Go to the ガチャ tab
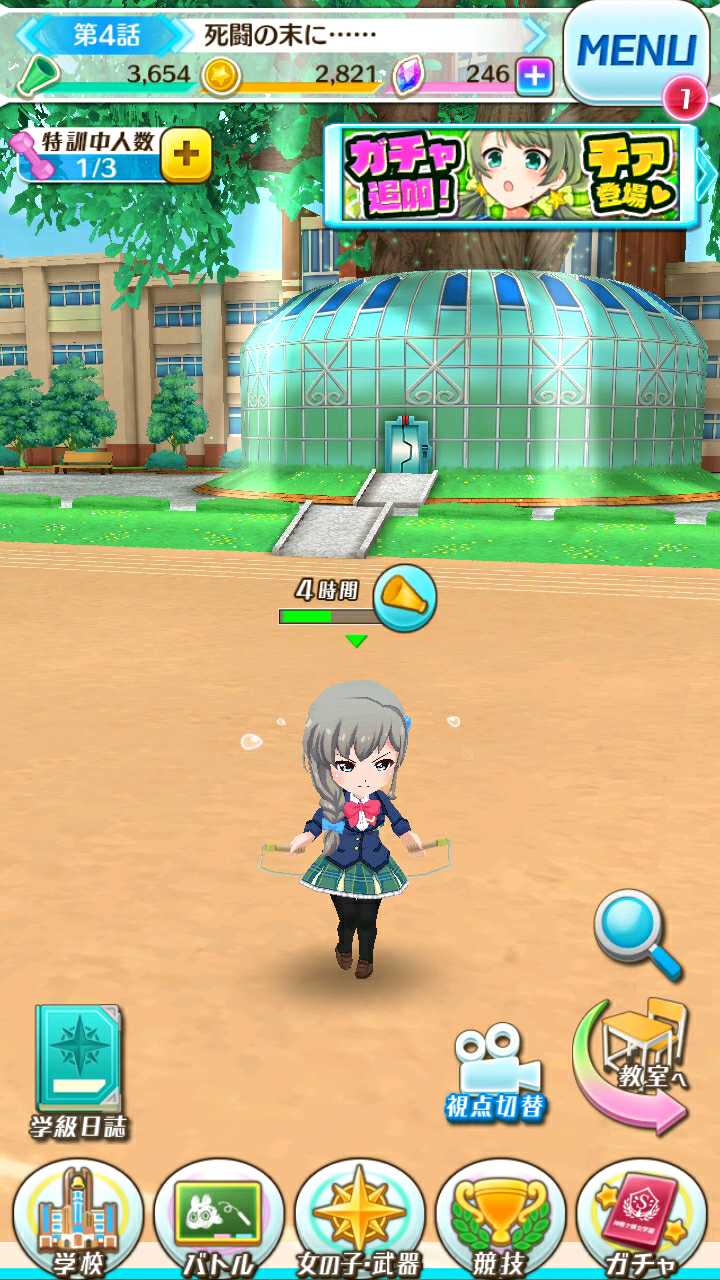Image resolution: width=720 pixels, height=1280 pixels. coord(637,1220)
